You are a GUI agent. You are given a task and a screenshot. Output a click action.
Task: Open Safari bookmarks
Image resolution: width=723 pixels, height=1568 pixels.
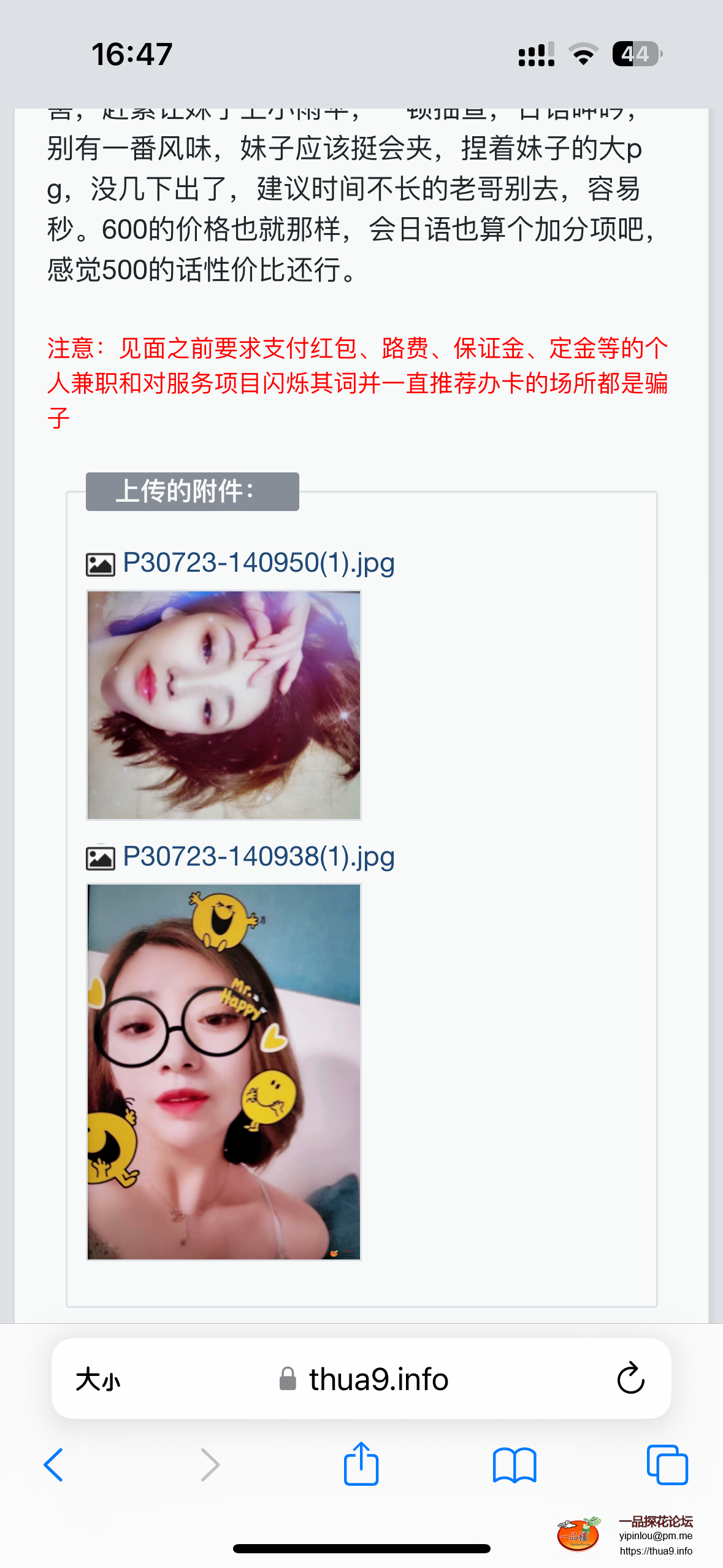[515, 1465]
